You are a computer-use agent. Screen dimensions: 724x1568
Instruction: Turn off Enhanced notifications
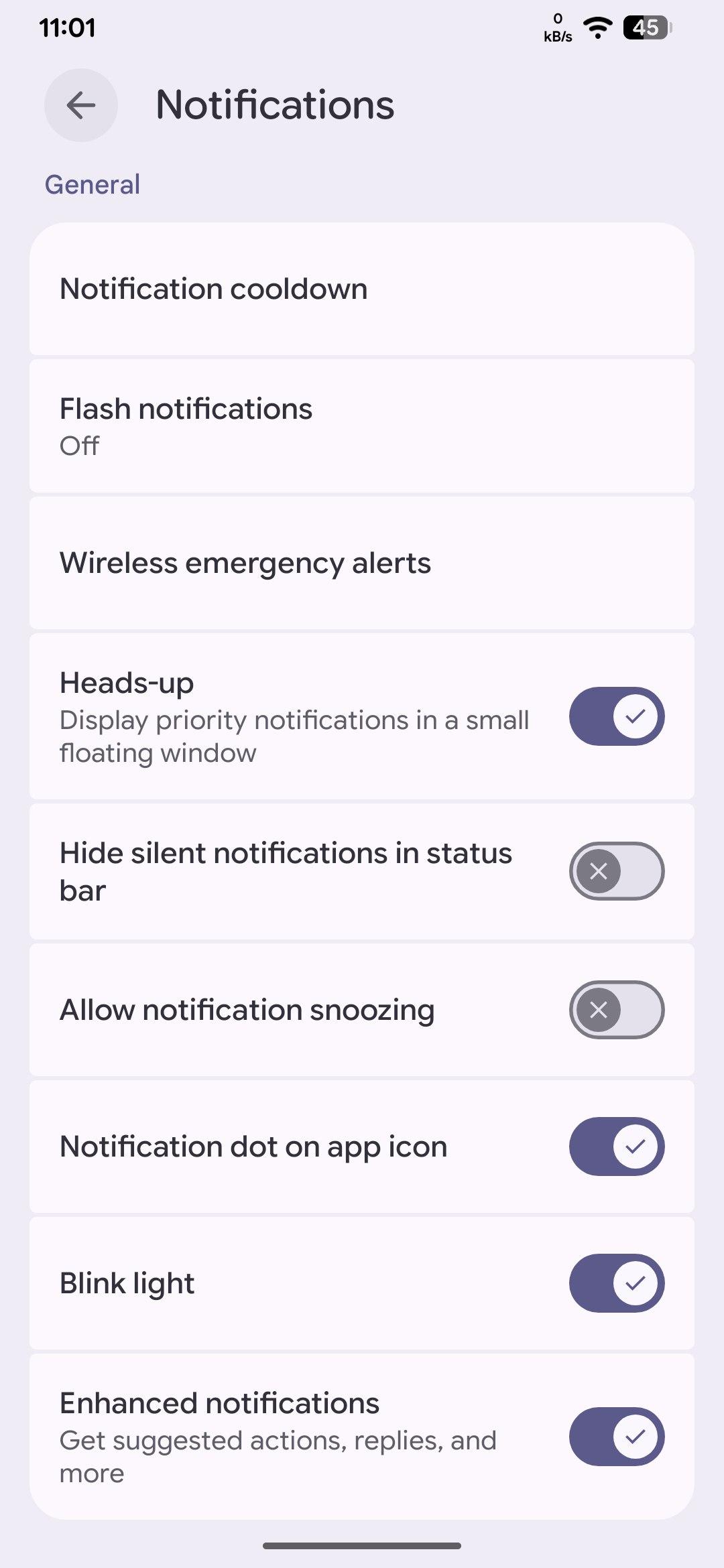pyautogui.click(x=616, y=1437)
